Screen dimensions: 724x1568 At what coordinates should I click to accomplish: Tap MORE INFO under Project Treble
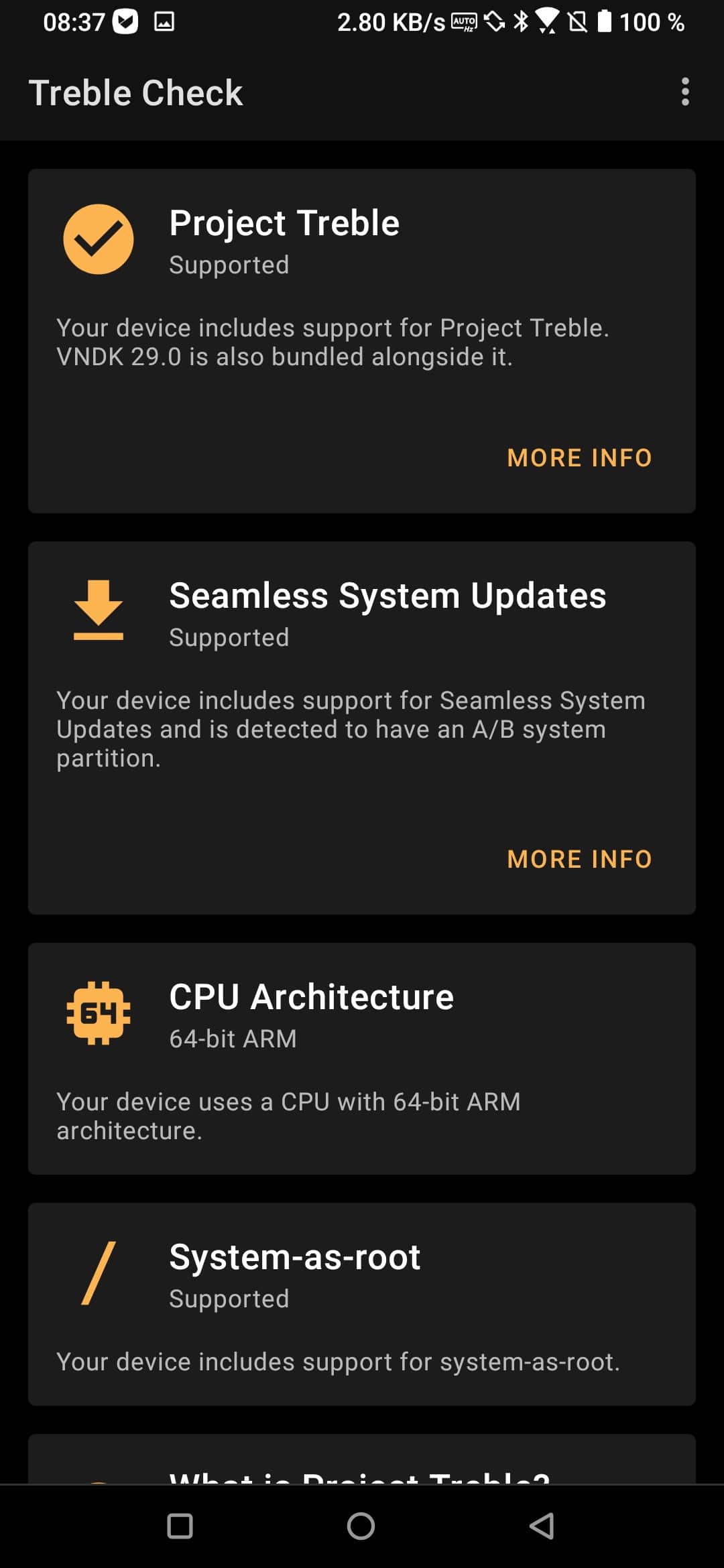coord(580,458)
